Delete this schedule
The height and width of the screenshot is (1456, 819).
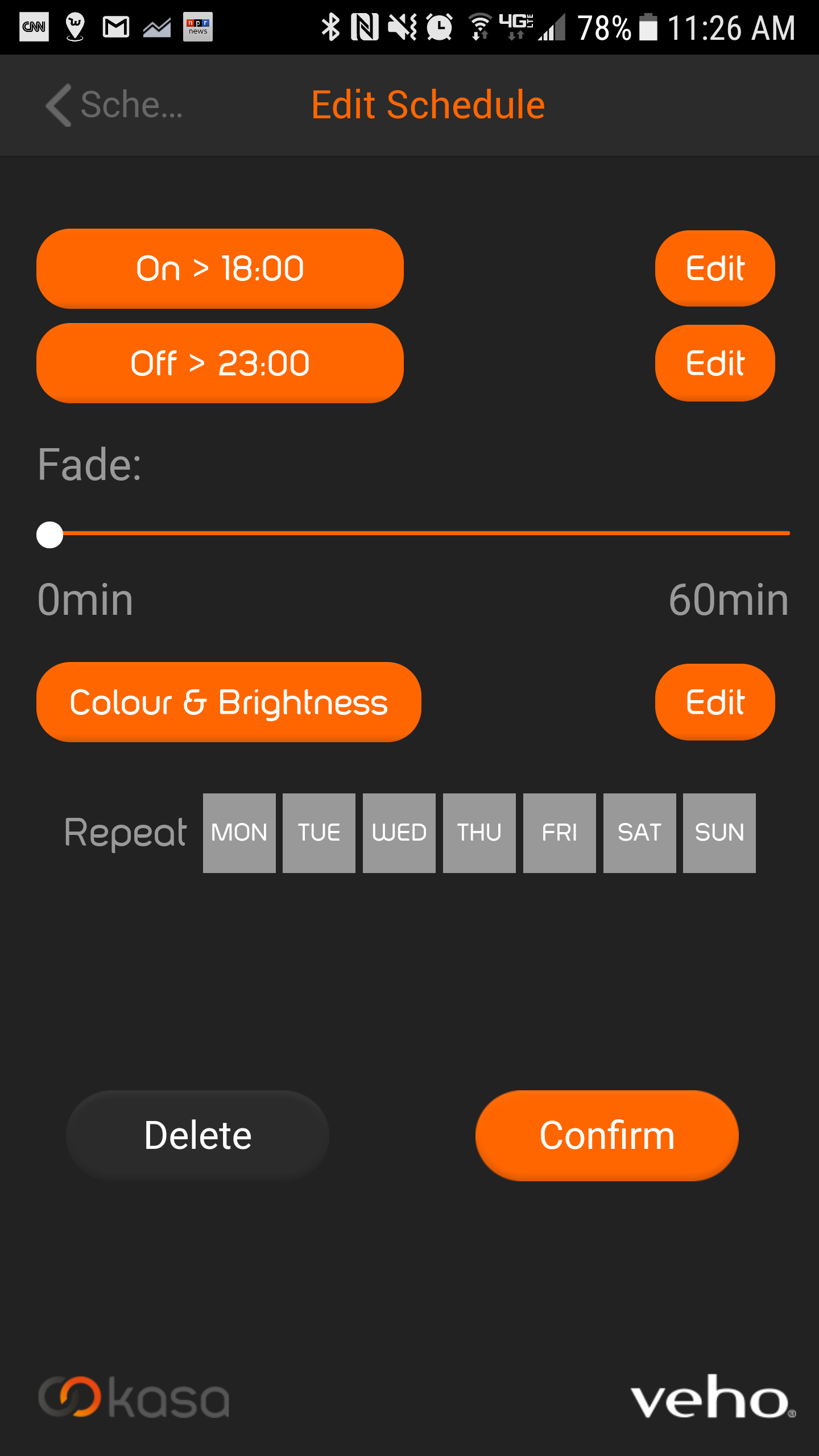(197, 1136)
